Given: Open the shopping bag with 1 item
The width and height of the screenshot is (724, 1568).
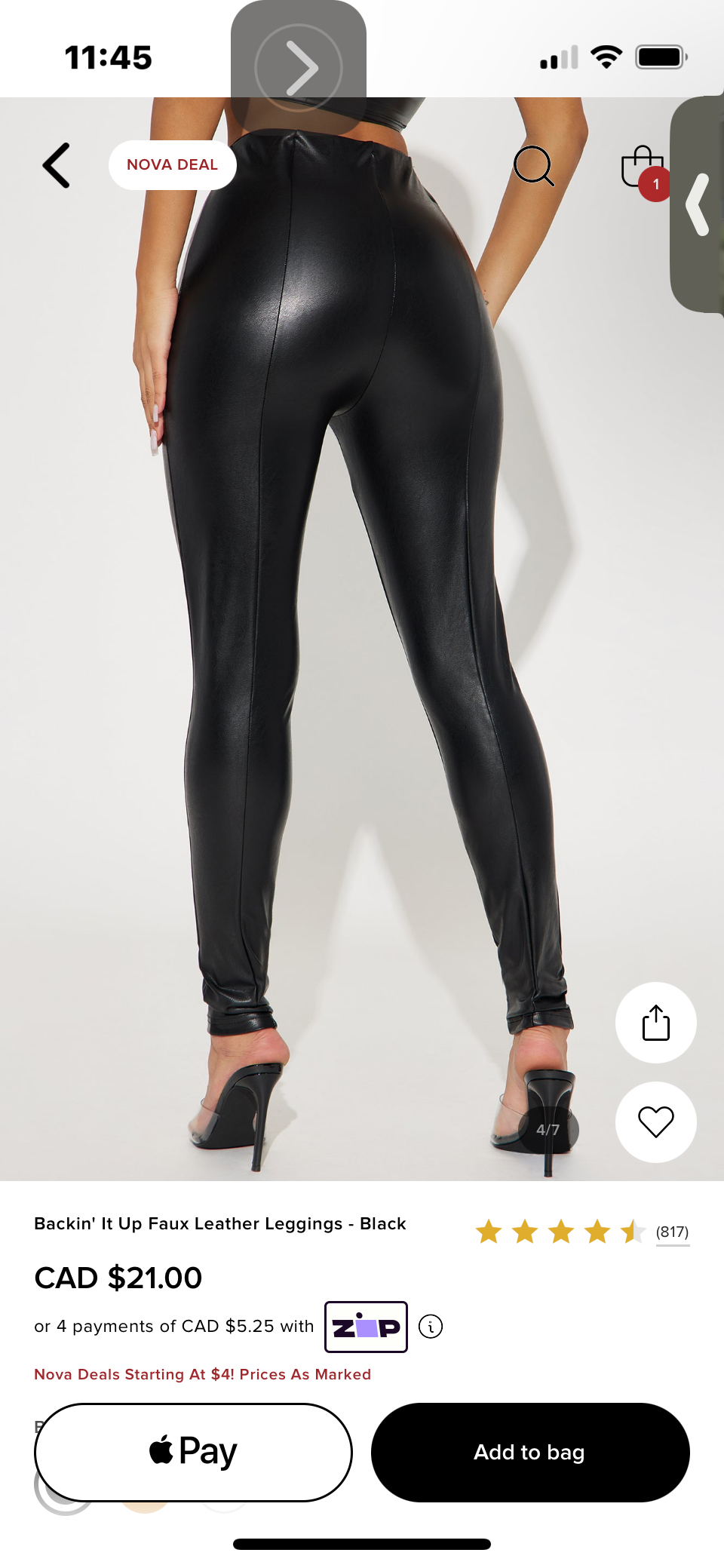Looking at the screenshot, I should coord(640,166).
